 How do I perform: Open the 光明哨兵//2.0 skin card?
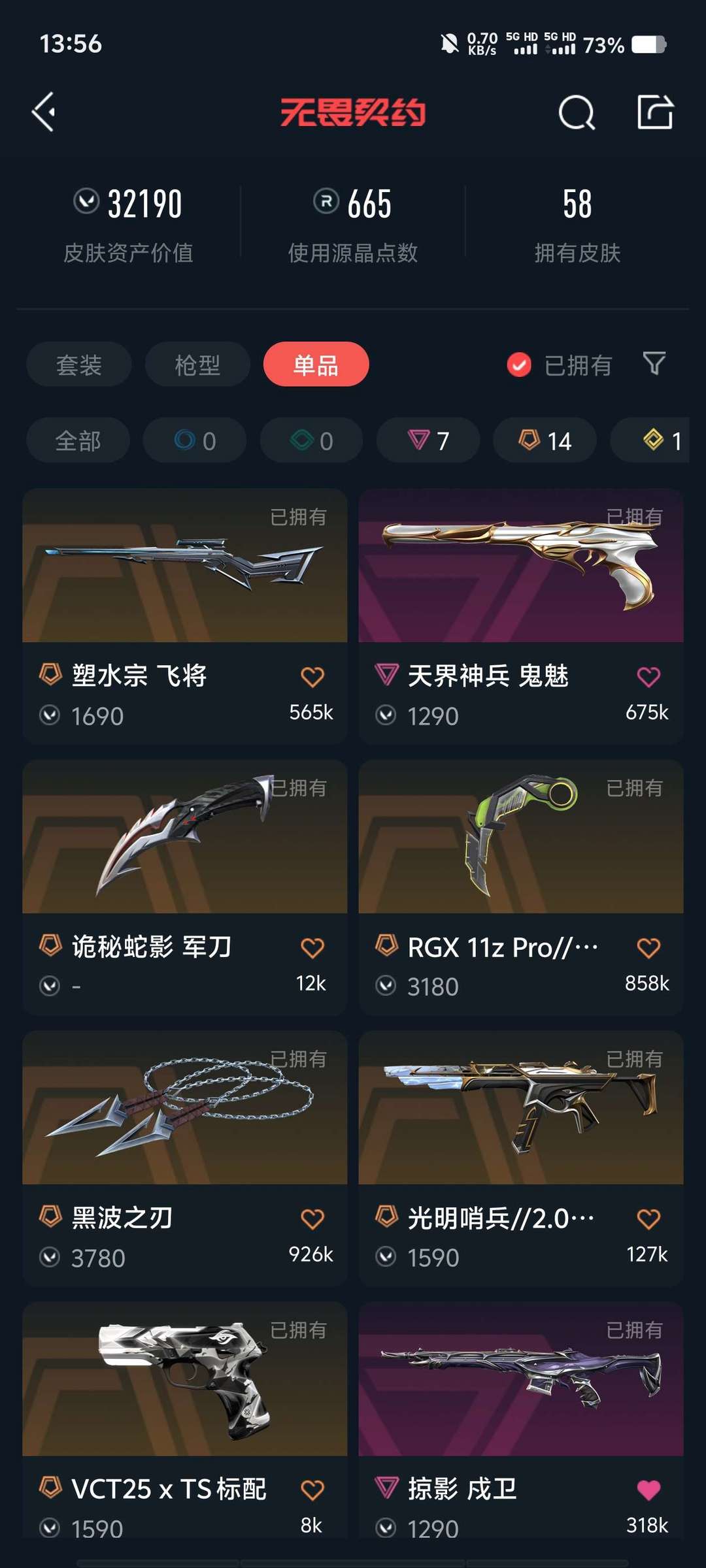(521, 1158)
